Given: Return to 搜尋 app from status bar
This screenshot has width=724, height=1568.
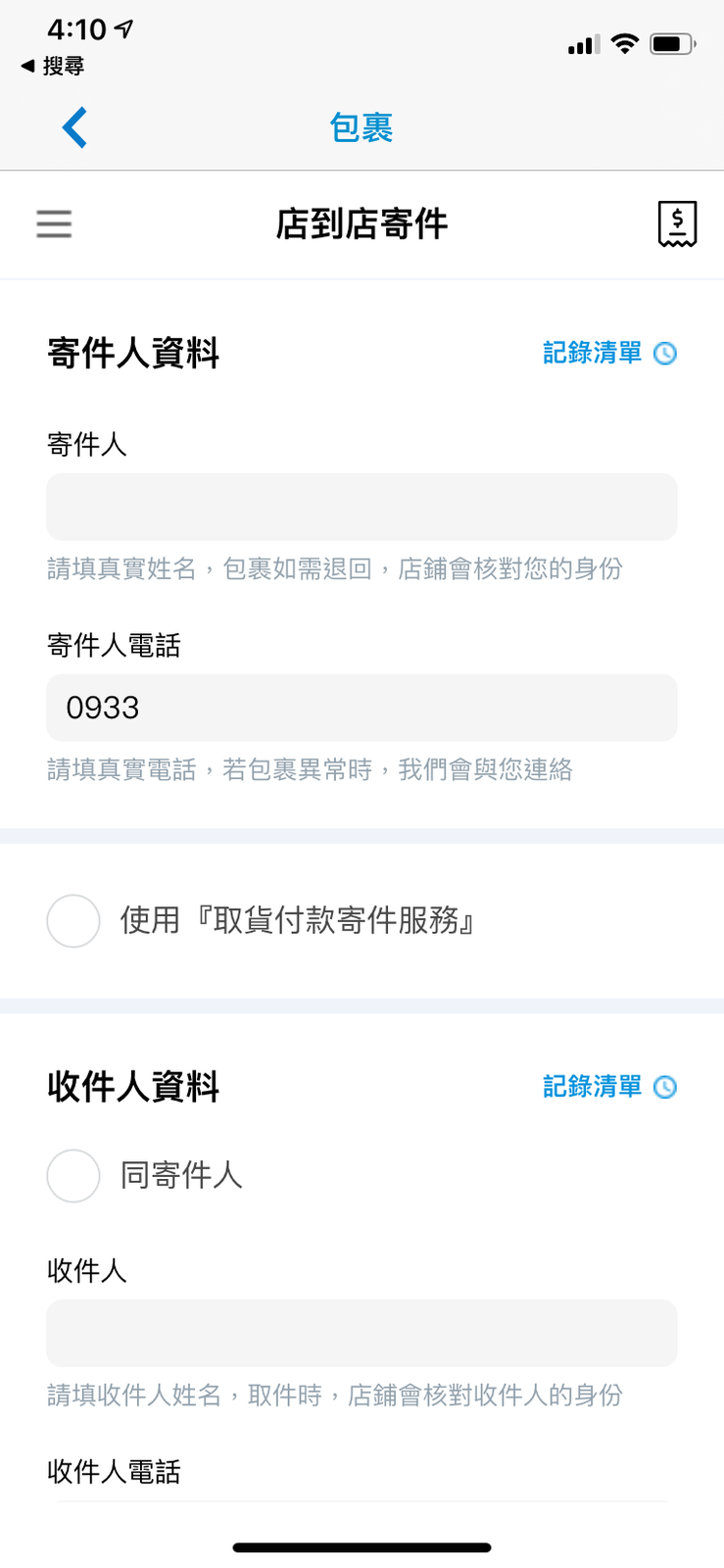Looking at the screenshot, I should [x=53, y=66].
